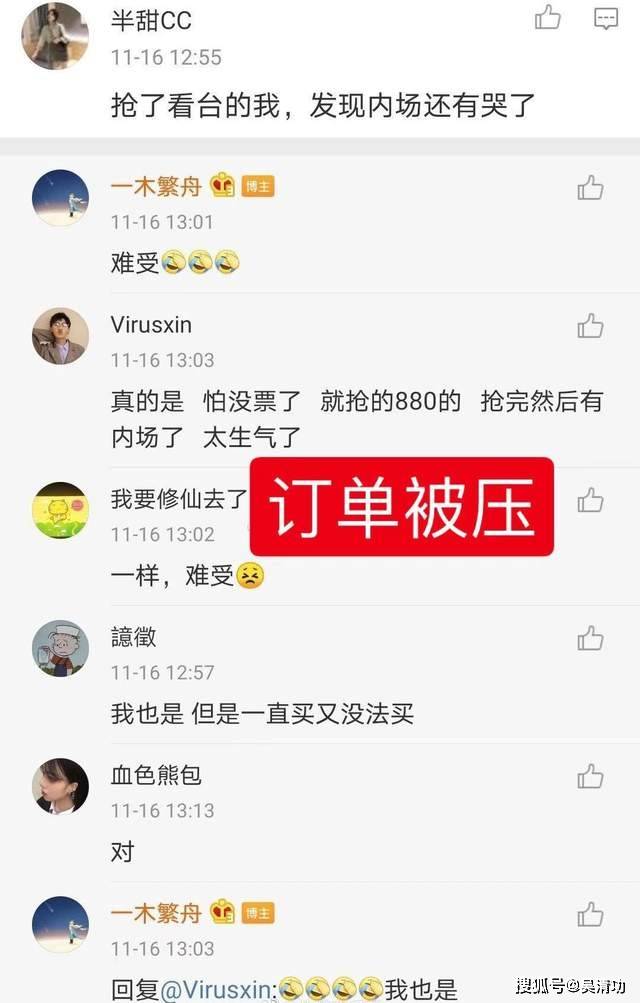Open 血色熊包's profile avatar
The width and height of the screenshot is (640, 1003).
click(x=61, y=786)
